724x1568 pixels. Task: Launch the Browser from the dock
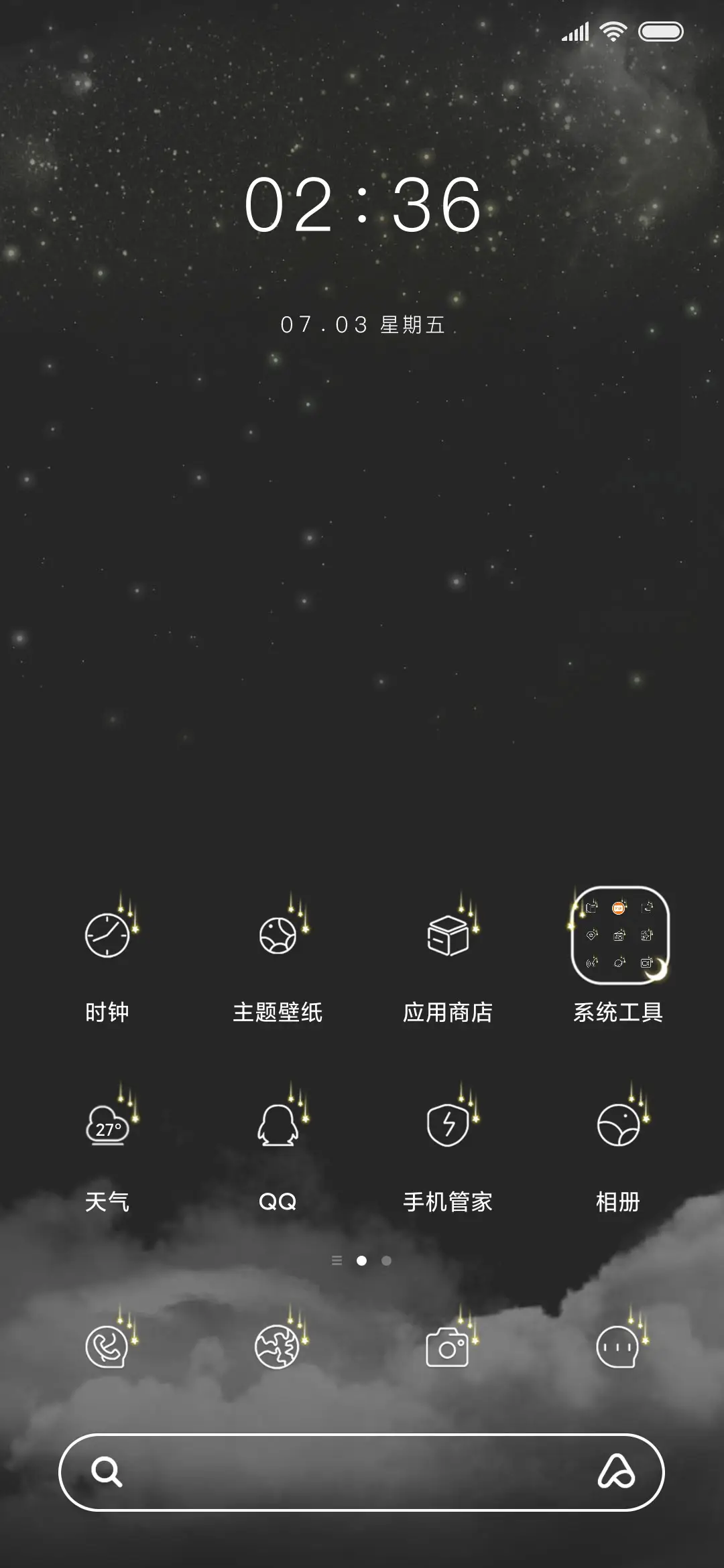pyautogui.click(x=280, y=1348)
